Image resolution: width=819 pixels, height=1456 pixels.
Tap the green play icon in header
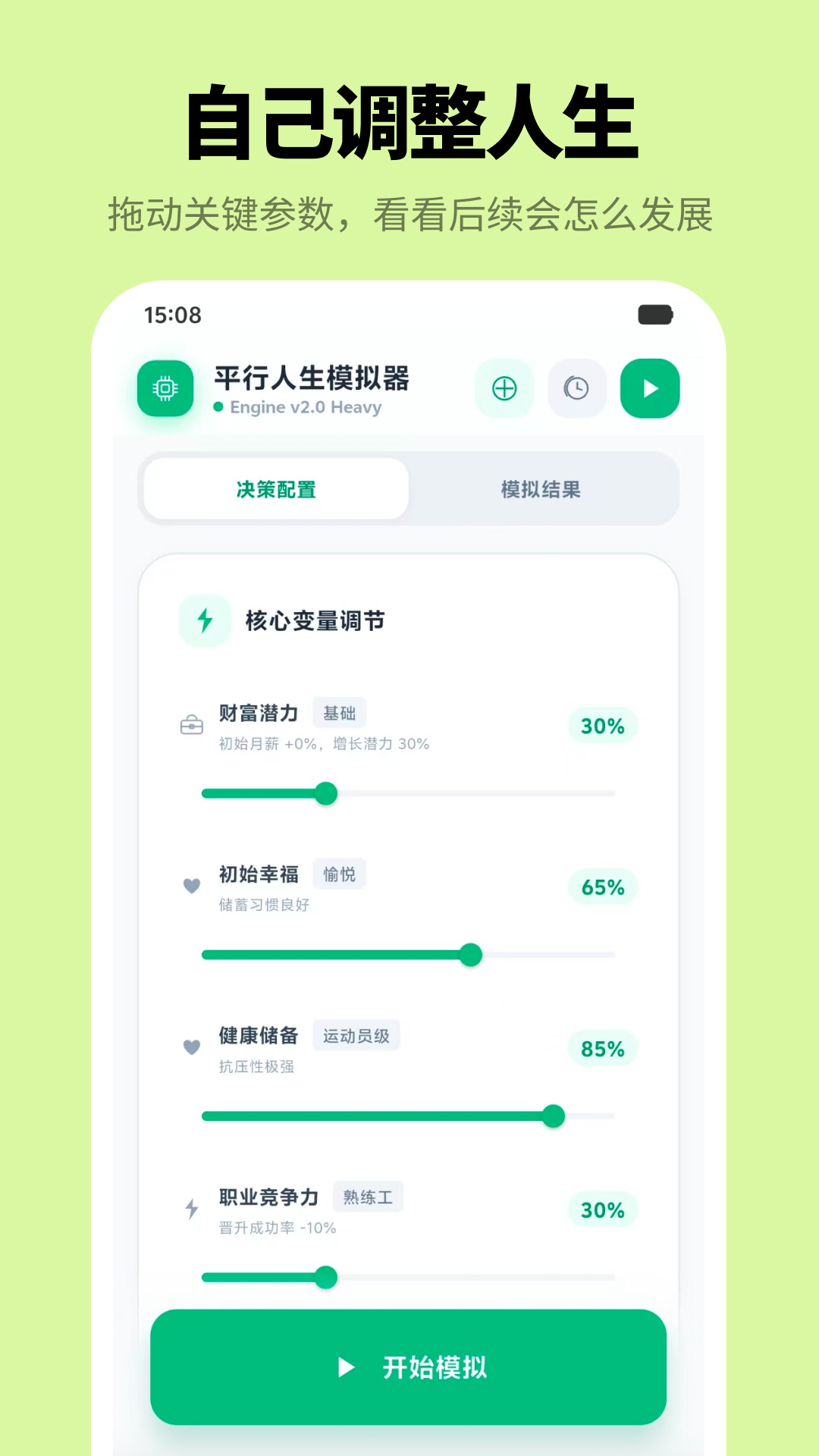tap(649, 388)
